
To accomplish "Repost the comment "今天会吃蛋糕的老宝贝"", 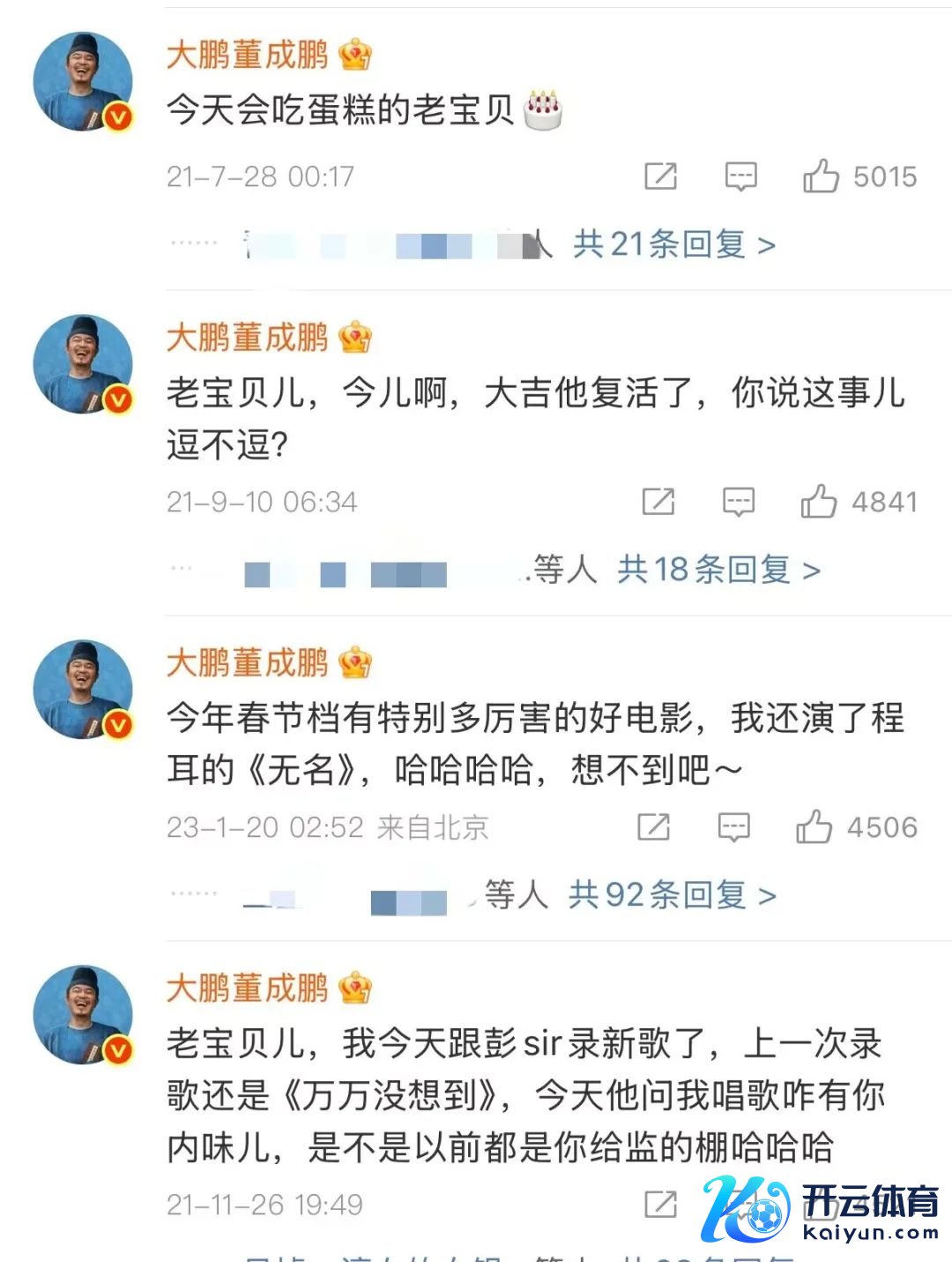I will pos(660,176).
